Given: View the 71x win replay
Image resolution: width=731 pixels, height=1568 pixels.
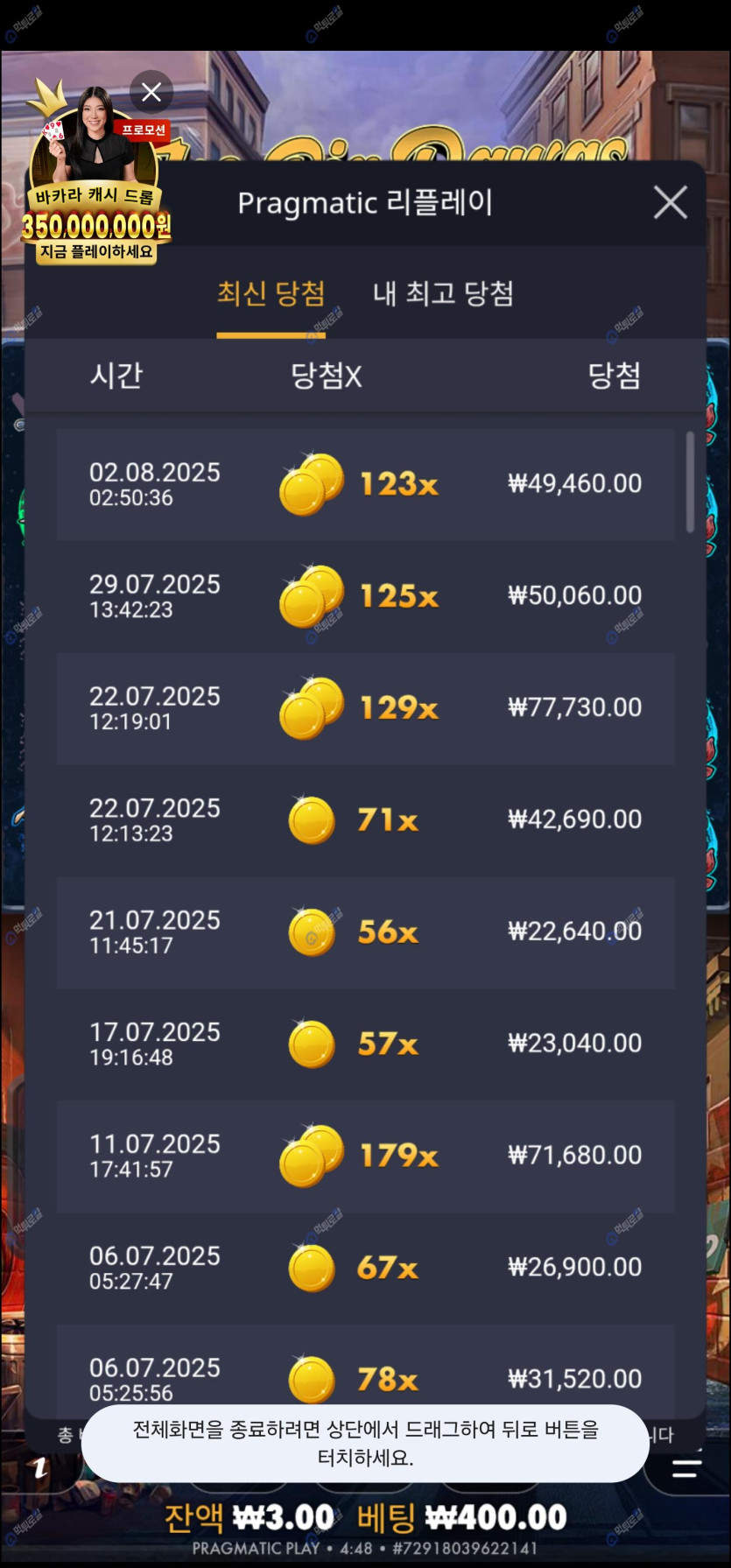Looking at the screenshot, I should click(365, 819).
